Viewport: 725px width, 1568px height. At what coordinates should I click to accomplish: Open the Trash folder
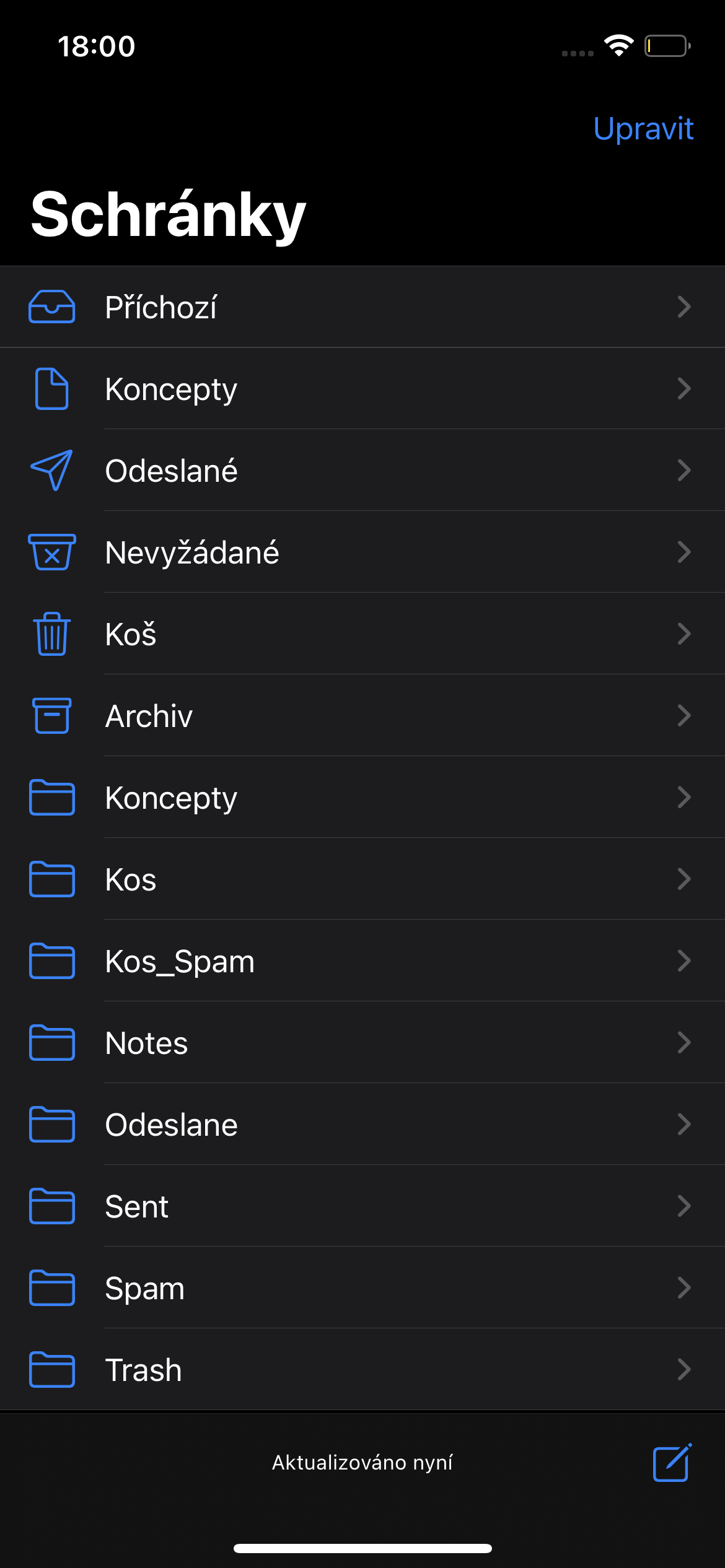pos(362,1370)
